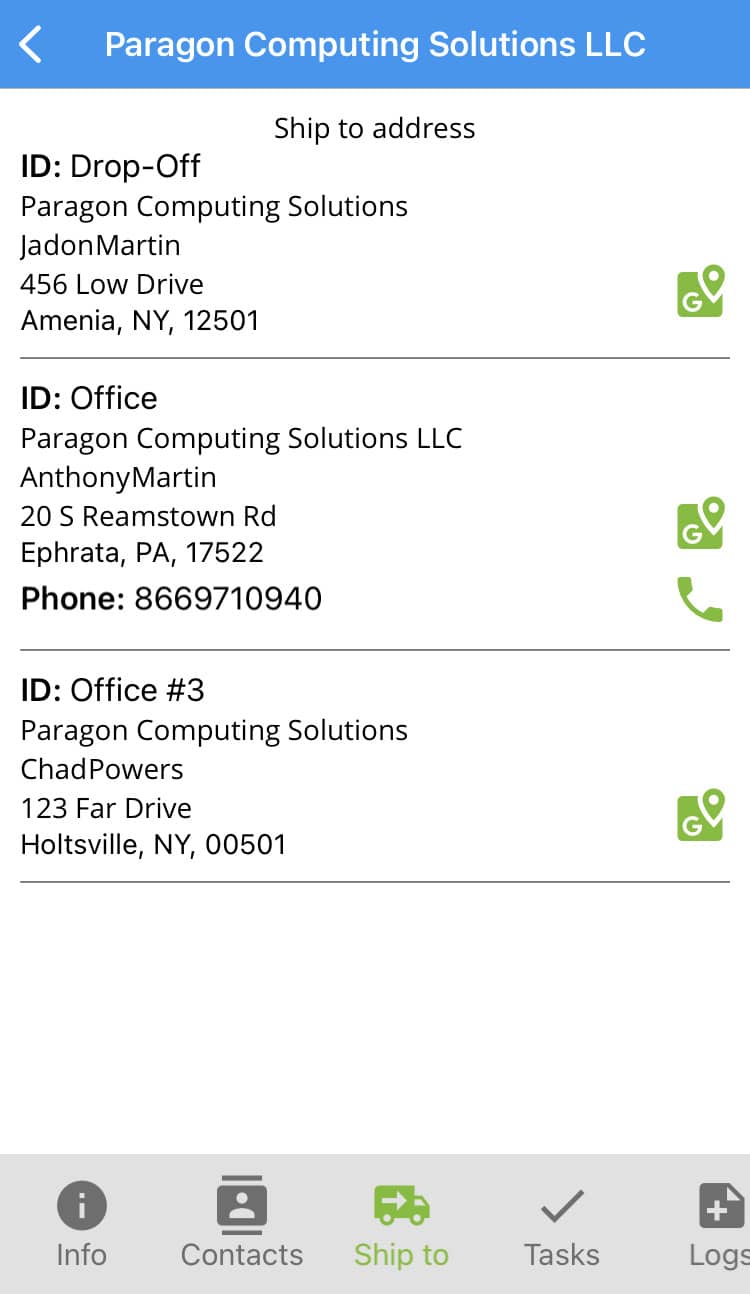Viewport: 750px width, 1294px height.
Task: Select the Ship to tab
Action: coord(402,1225)
